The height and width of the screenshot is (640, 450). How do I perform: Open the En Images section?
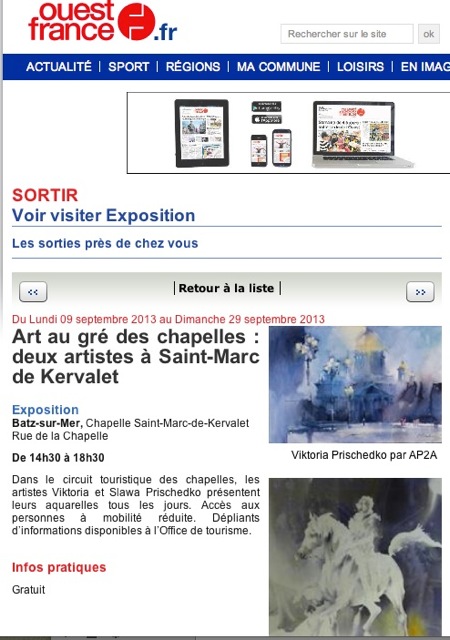pos(425,67)
